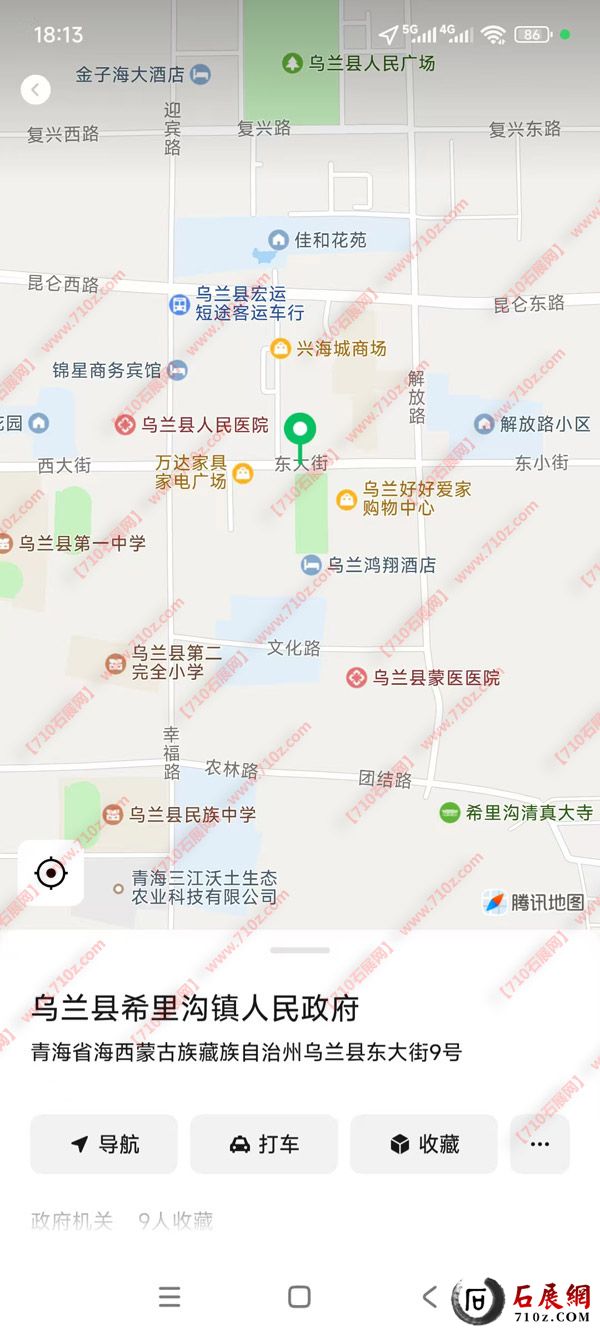600x1333 pixels.
Task: Expand the place details sheet handle
Action: click(x=300, y=950)
